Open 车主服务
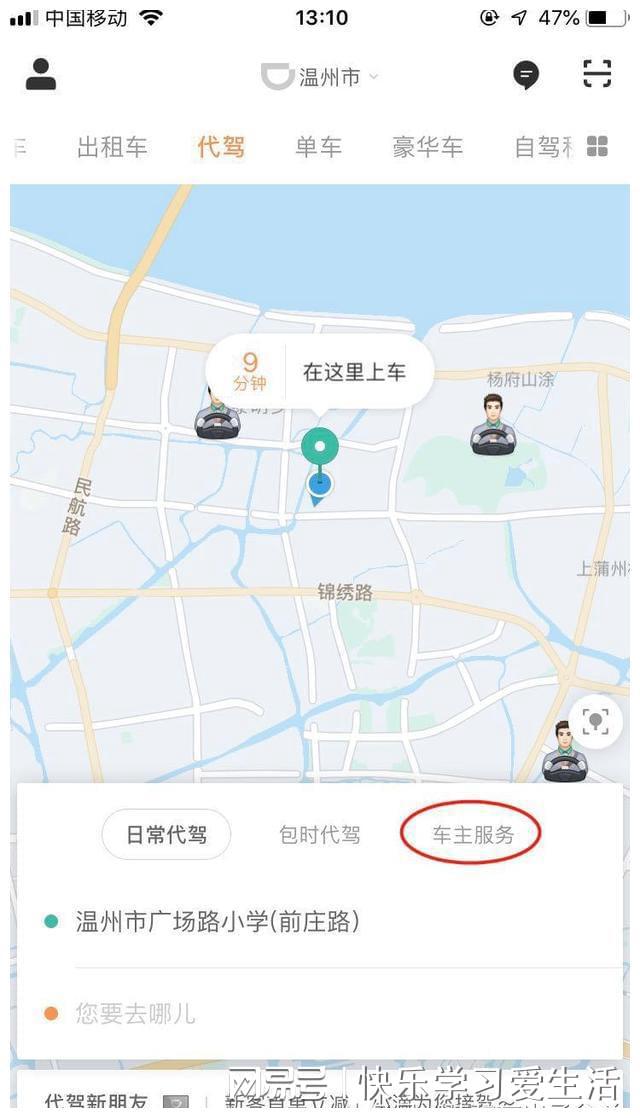The height and width of the screenshot is (1118, 640). (472, 835)
